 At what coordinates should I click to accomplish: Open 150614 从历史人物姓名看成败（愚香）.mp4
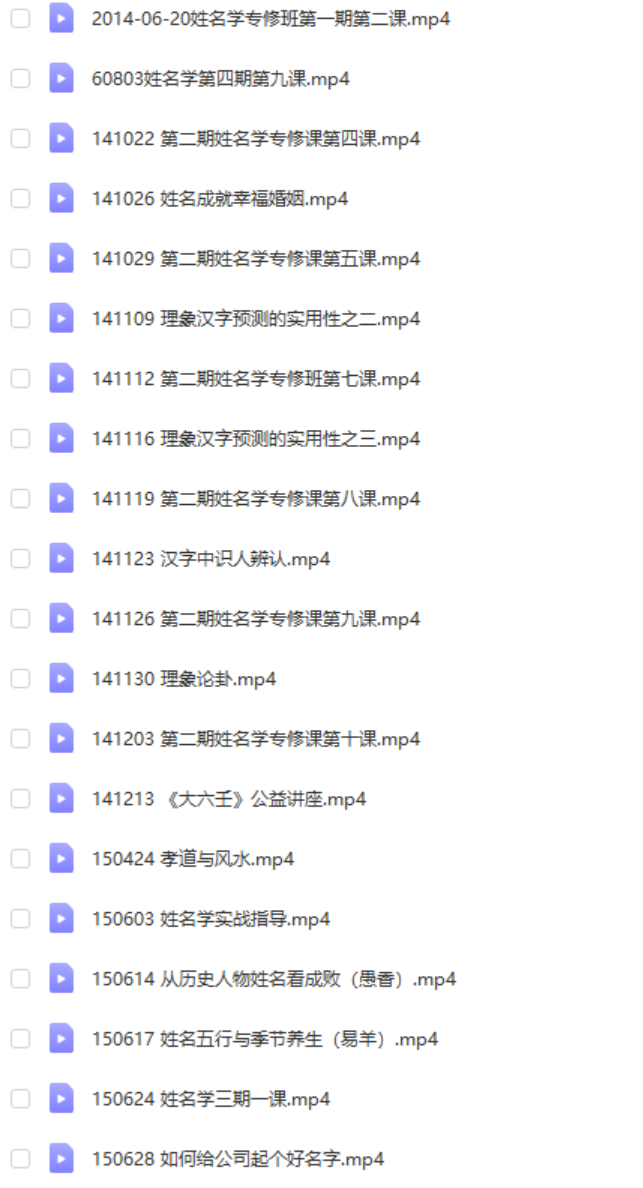click(273, 979)
